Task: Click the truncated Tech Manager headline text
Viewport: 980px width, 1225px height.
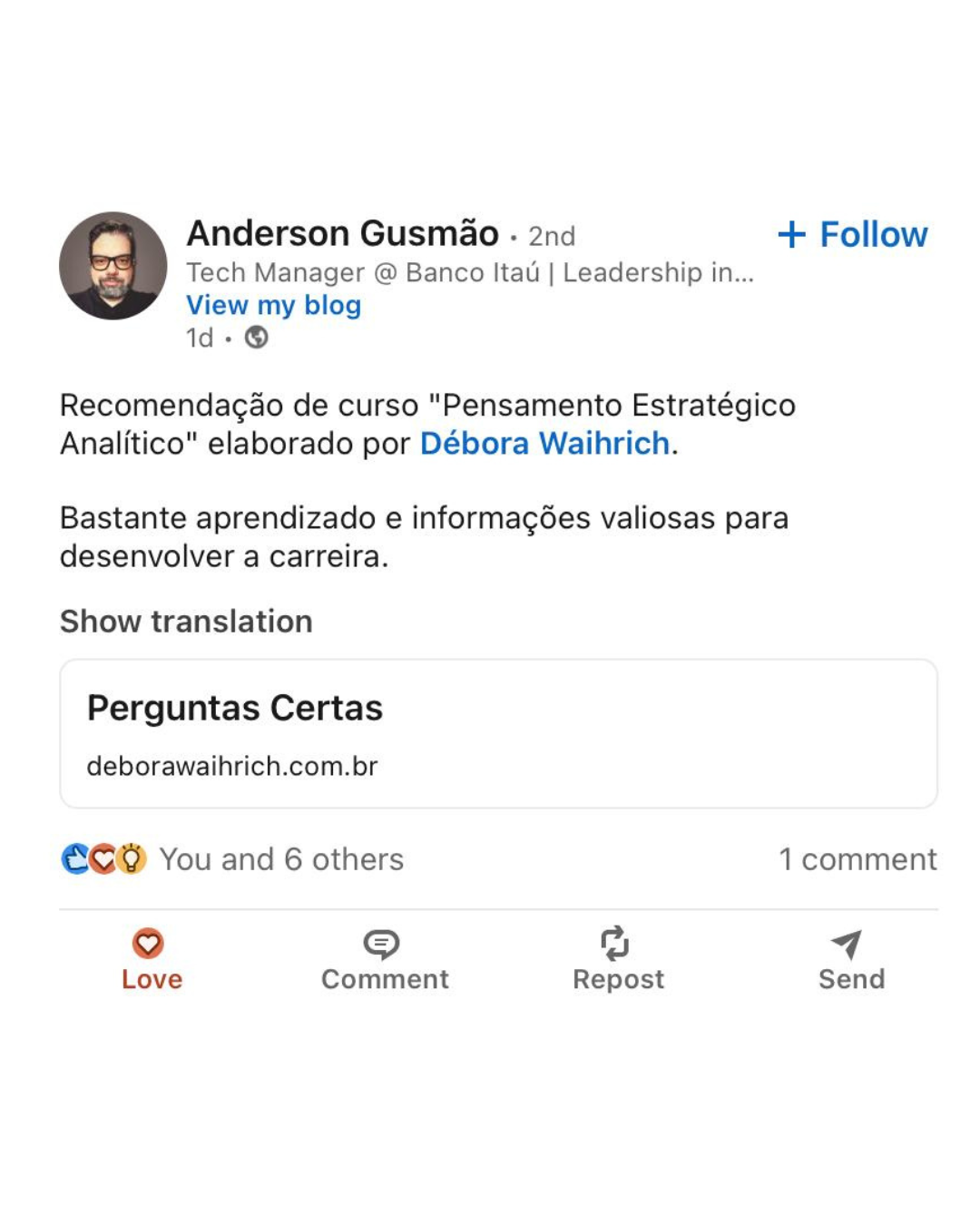Action: tap(470, 271)
